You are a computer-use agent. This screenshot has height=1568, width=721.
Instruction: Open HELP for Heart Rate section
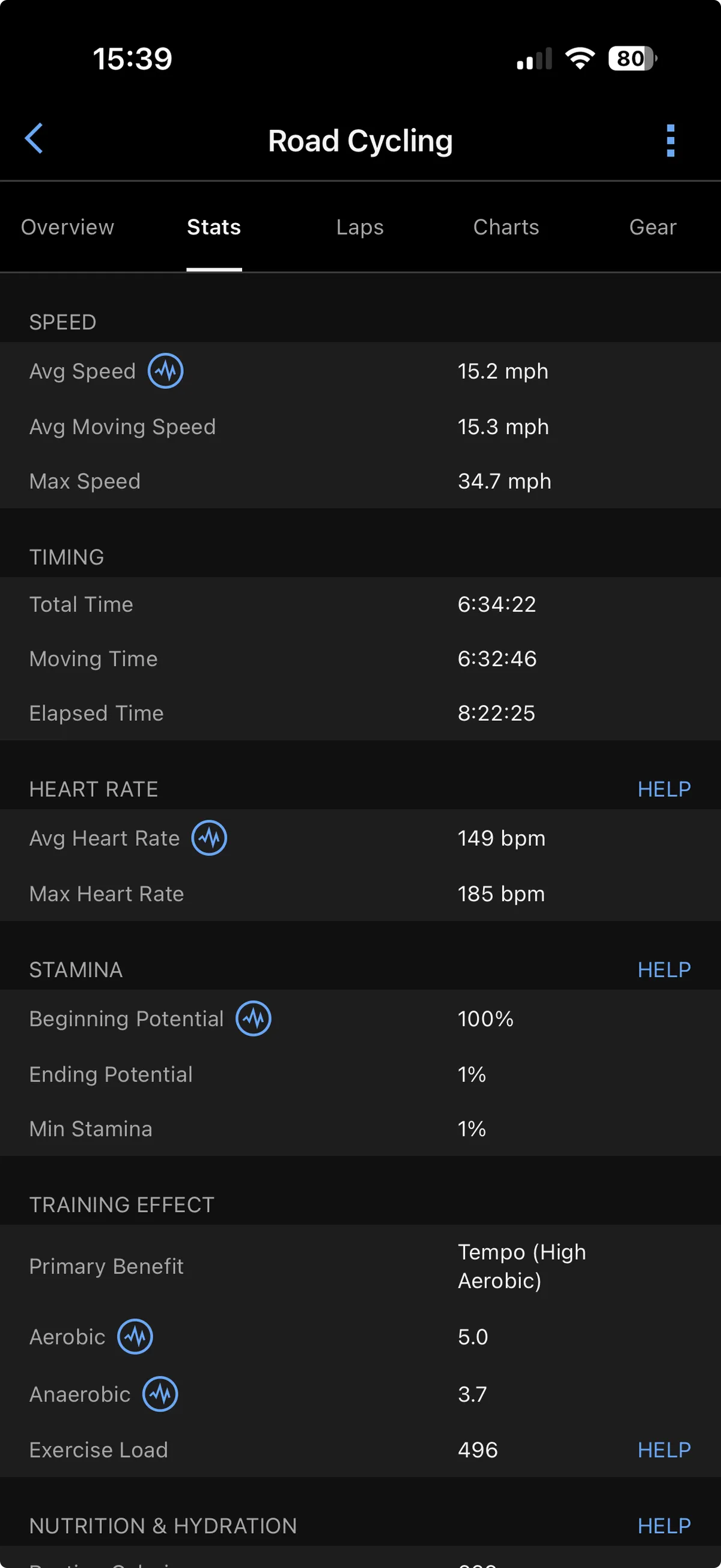coord(664,789)
